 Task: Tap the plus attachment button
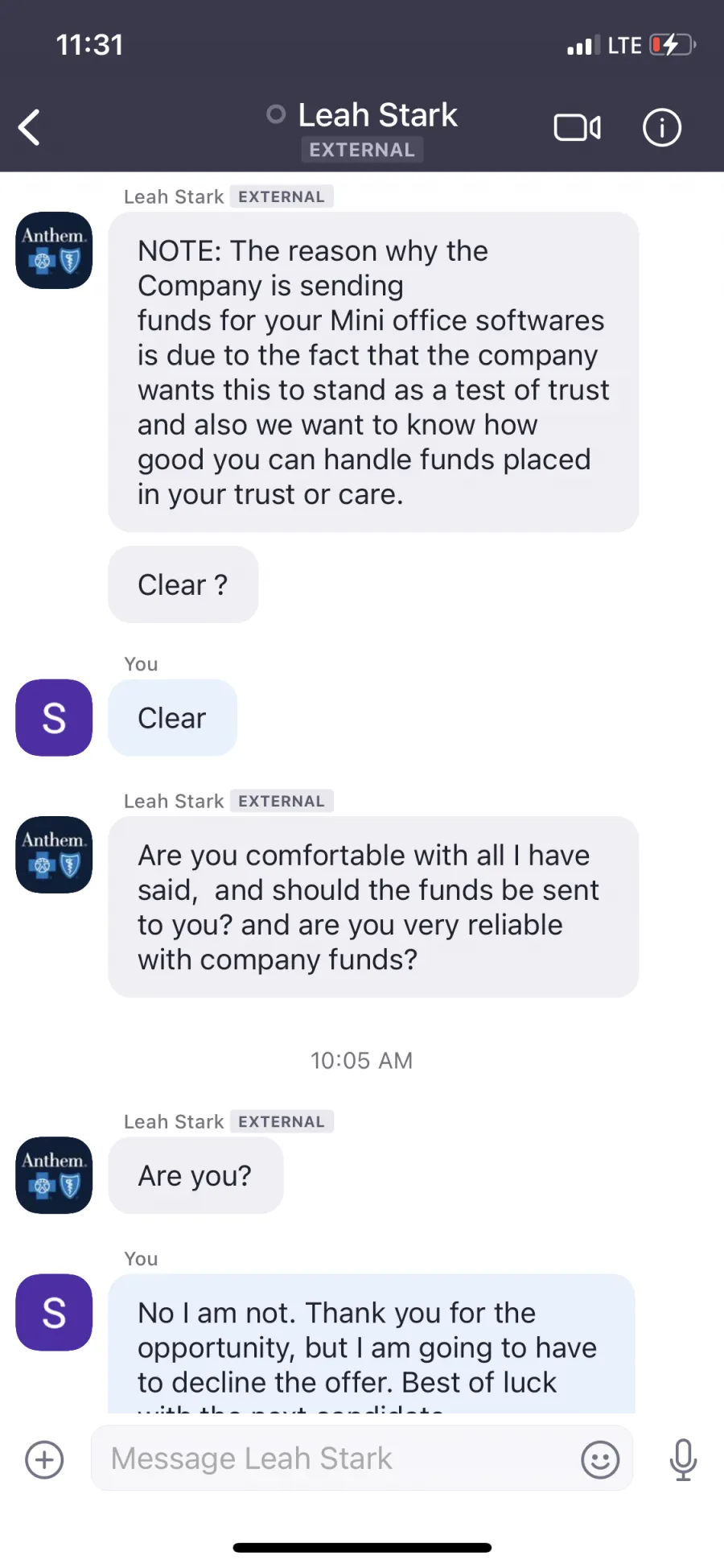[x=44, y=1459]
